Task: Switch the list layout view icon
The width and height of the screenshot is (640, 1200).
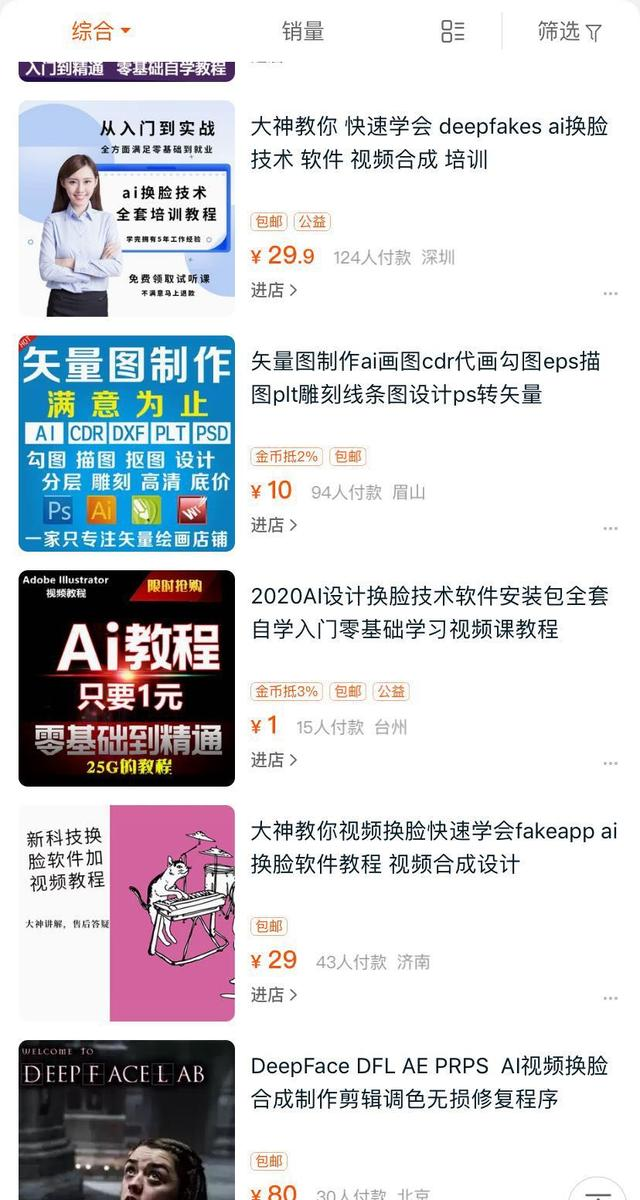Action: point(452,31)
